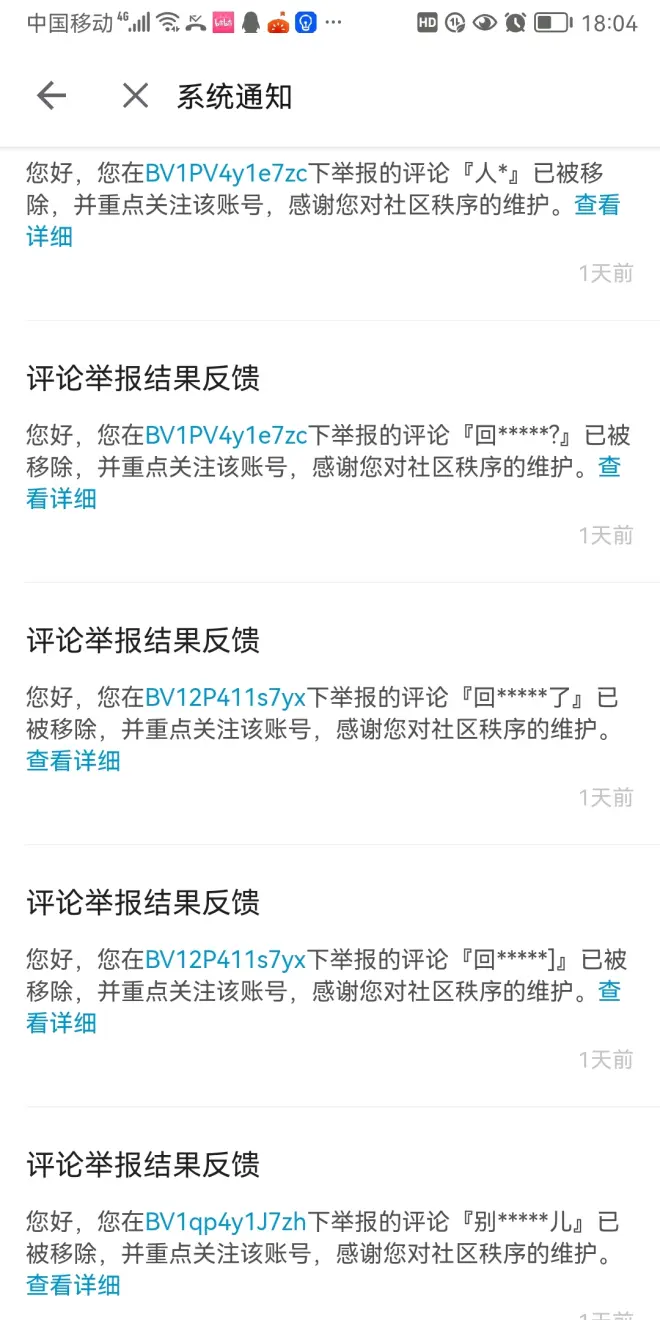Go back using the top arrow
660x1320 pixels.
(x=51, y=96)
